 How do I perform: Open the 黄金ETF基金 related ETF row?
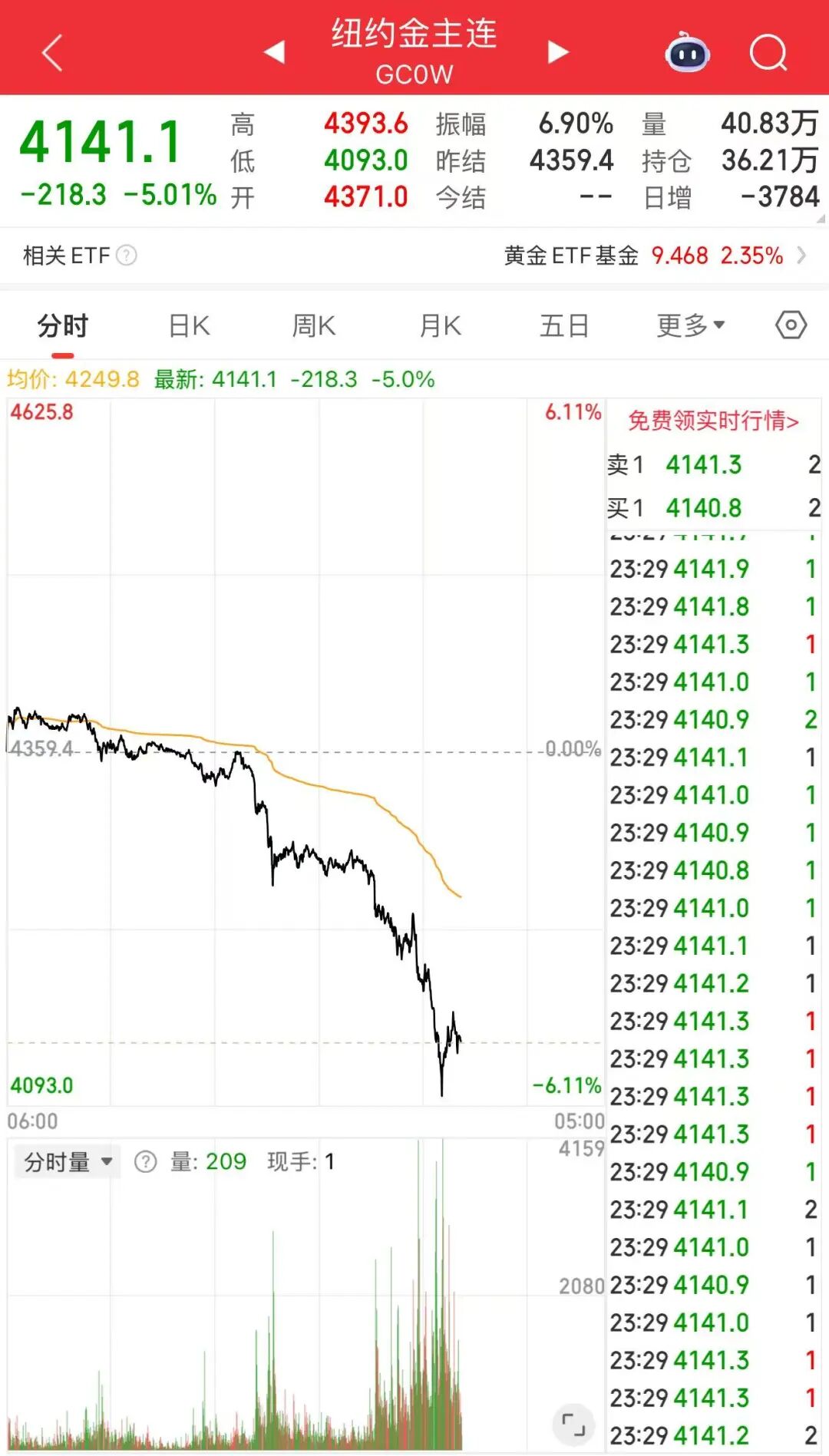pyautogui.click(x=654, y=256)
